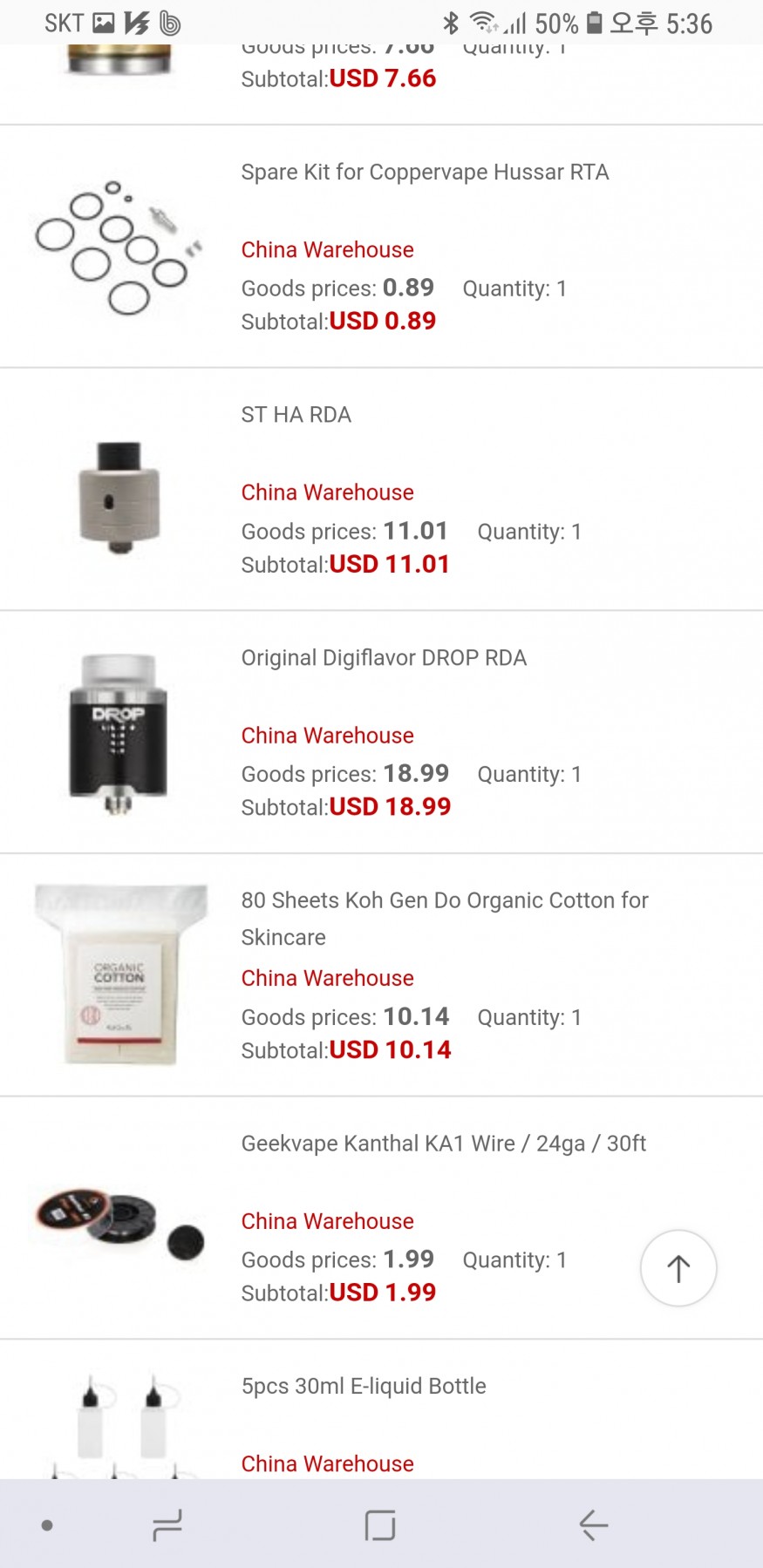Screen dimensions: 763x1568
Task: Open Spare Kit for Coppervape Hussar RTA
Action: [425, 173]
